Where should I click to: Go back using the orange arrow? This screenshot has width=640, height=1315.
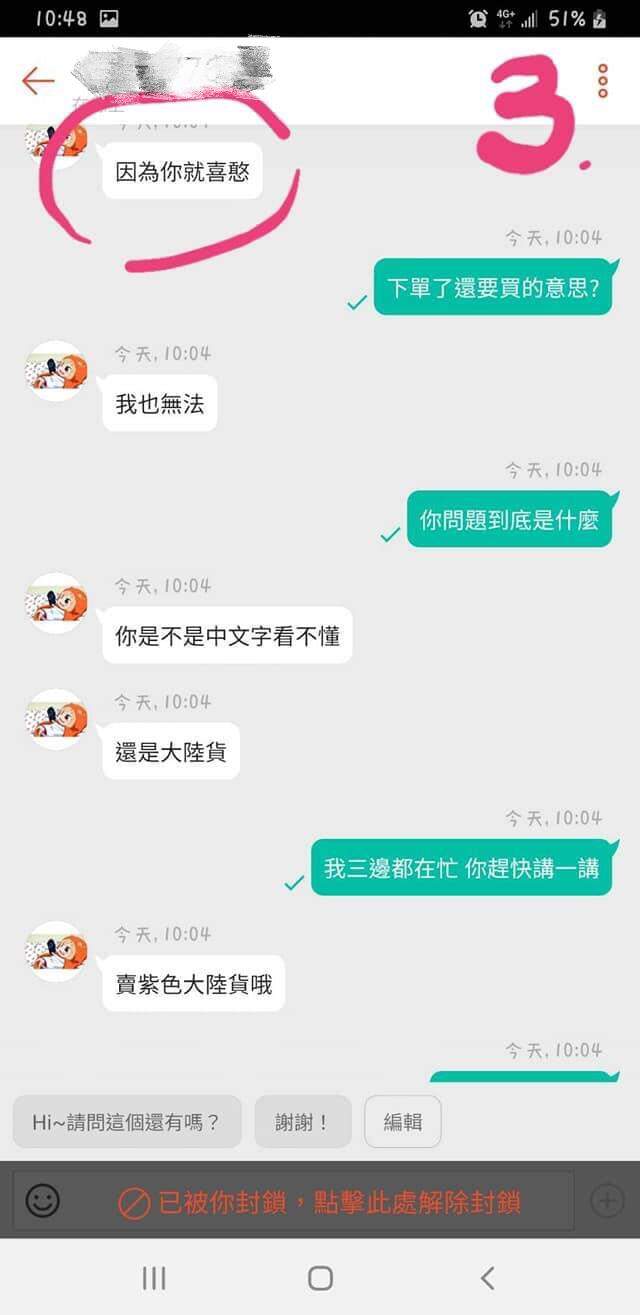[x=38, y=81]
